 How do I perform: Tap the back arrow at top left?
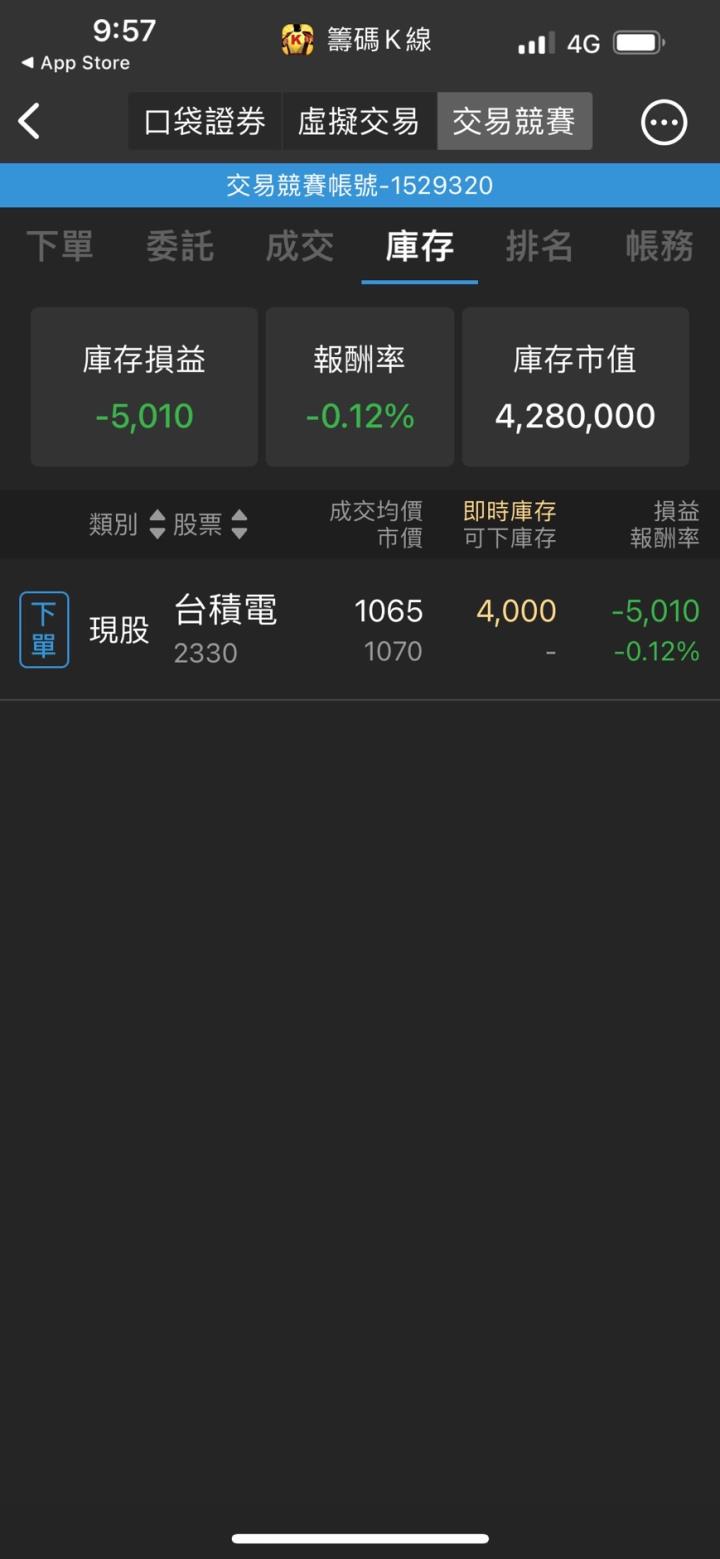tap(30, 120)
